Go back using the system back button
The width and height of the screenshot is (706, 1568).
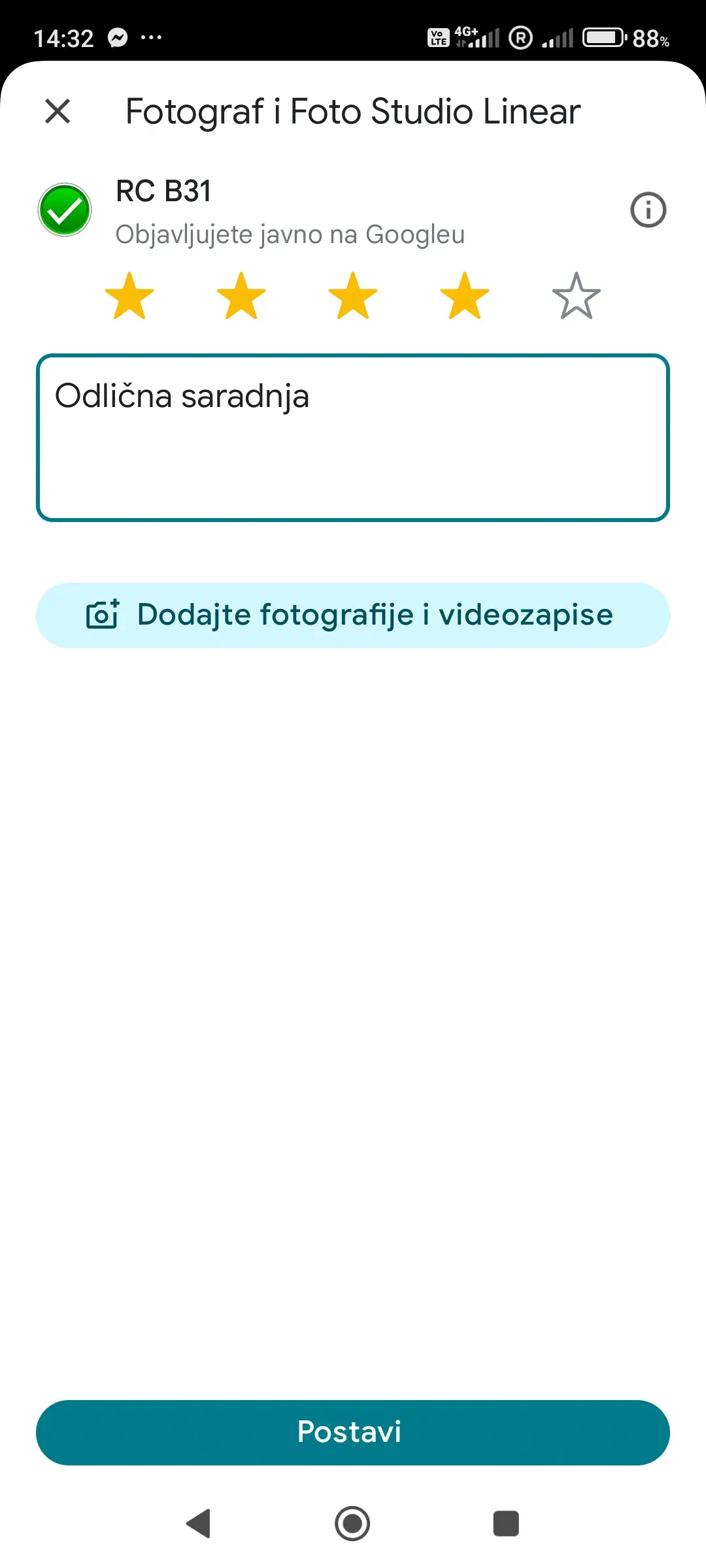click(199, 1523)
